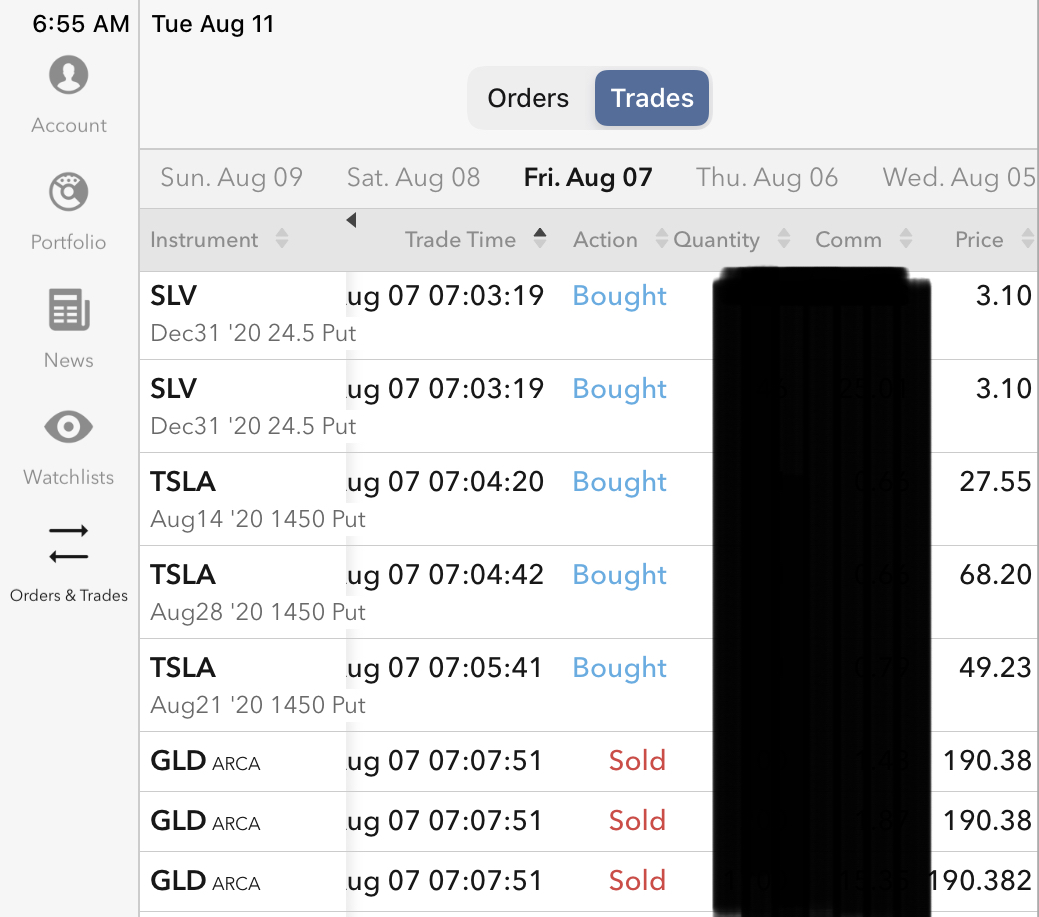Screen dimensions: 1039x917
Task: Show trades for Sat. Aug 08
Action: pos(413,178)
